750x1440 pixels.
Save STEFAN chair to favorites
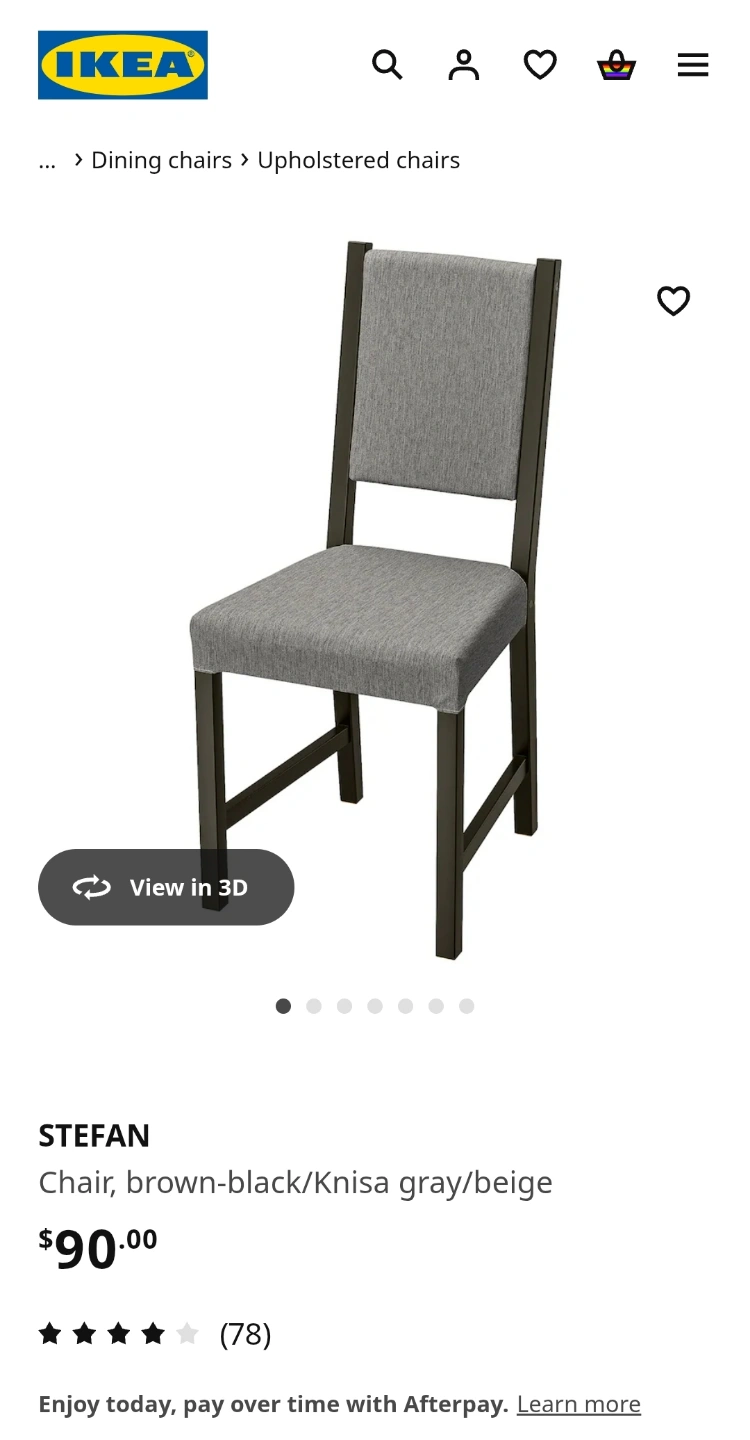673,300
